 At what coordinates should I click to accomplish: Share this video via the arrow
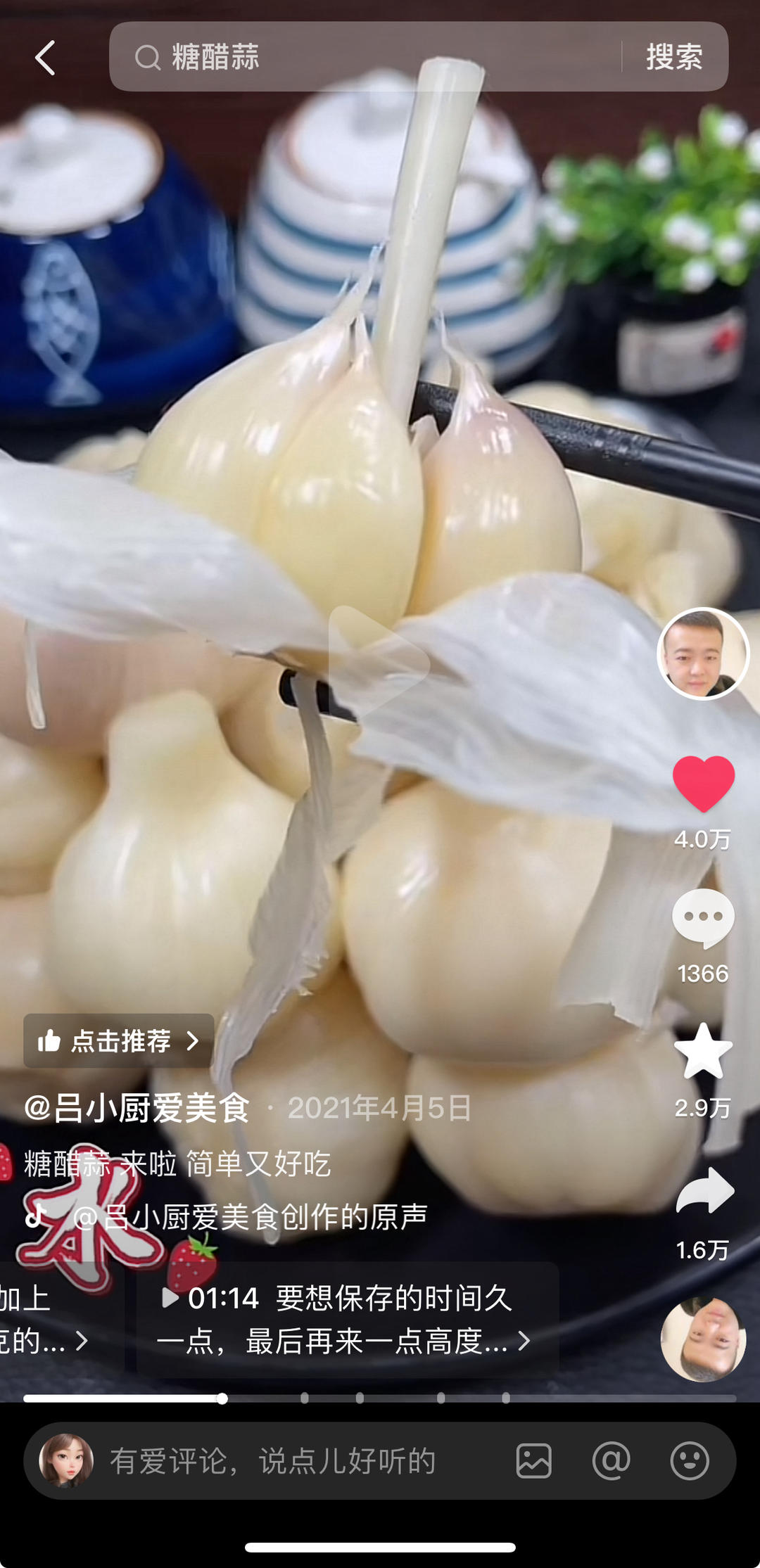[704, 1191]
